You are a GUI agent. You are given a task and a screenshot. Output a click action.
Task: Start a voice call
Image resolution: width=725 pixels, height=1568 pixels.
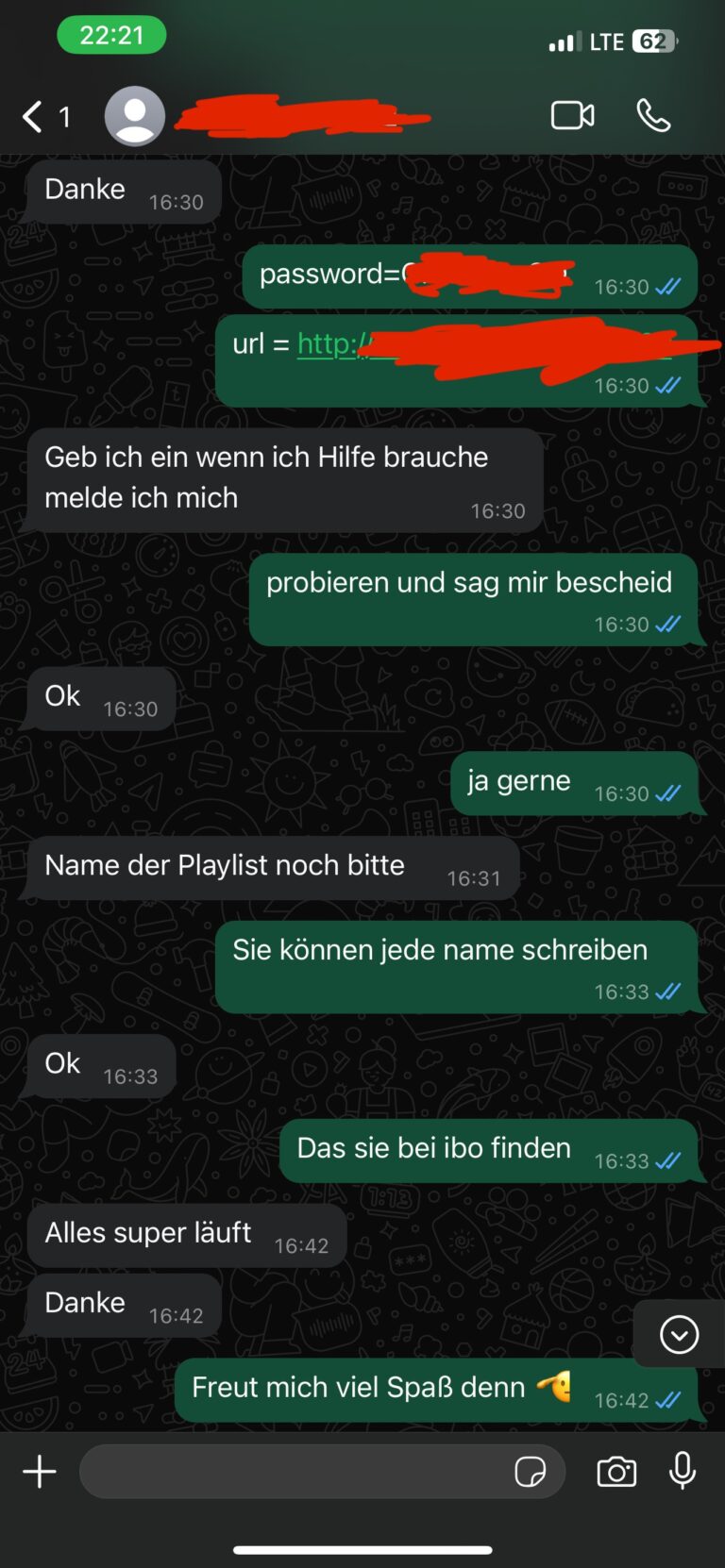pos(653,115)
